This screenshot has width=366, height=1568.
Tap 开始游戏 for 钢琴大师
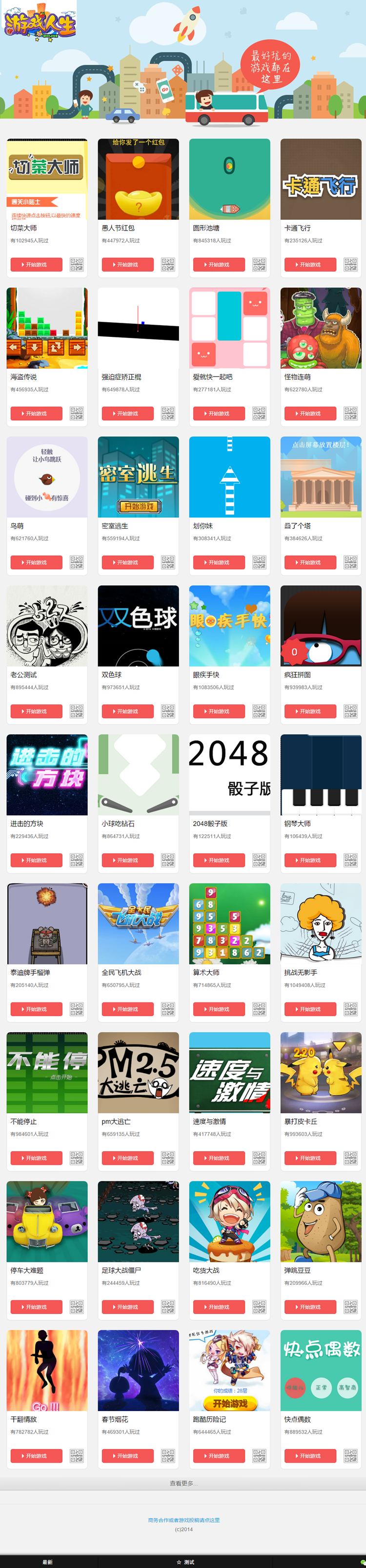coord(310,860)
